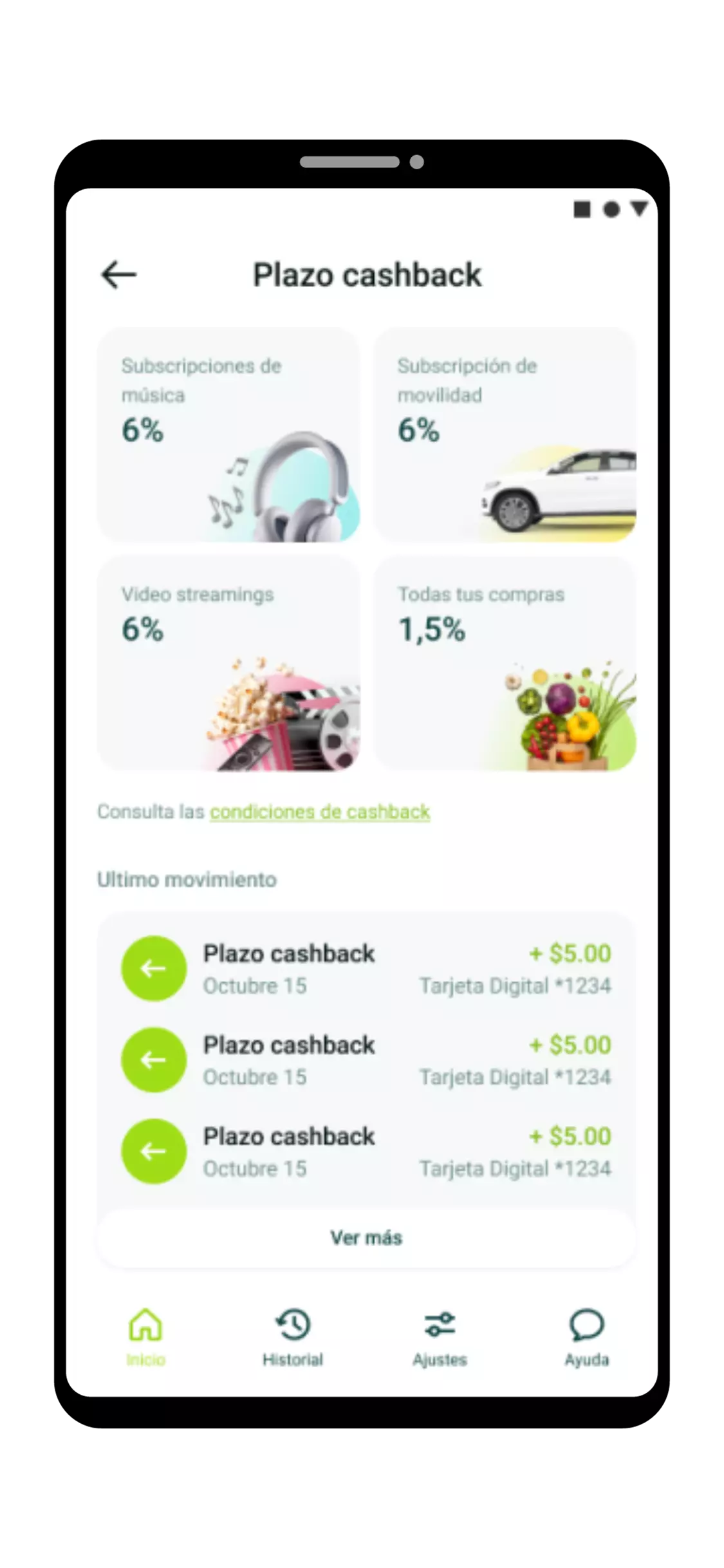Image resolution: width=724 pixels, height=1568 pixels.
Task: Tap the green arrow icon on second Plazo cashback movement
Action: (x=154, y=1059)
